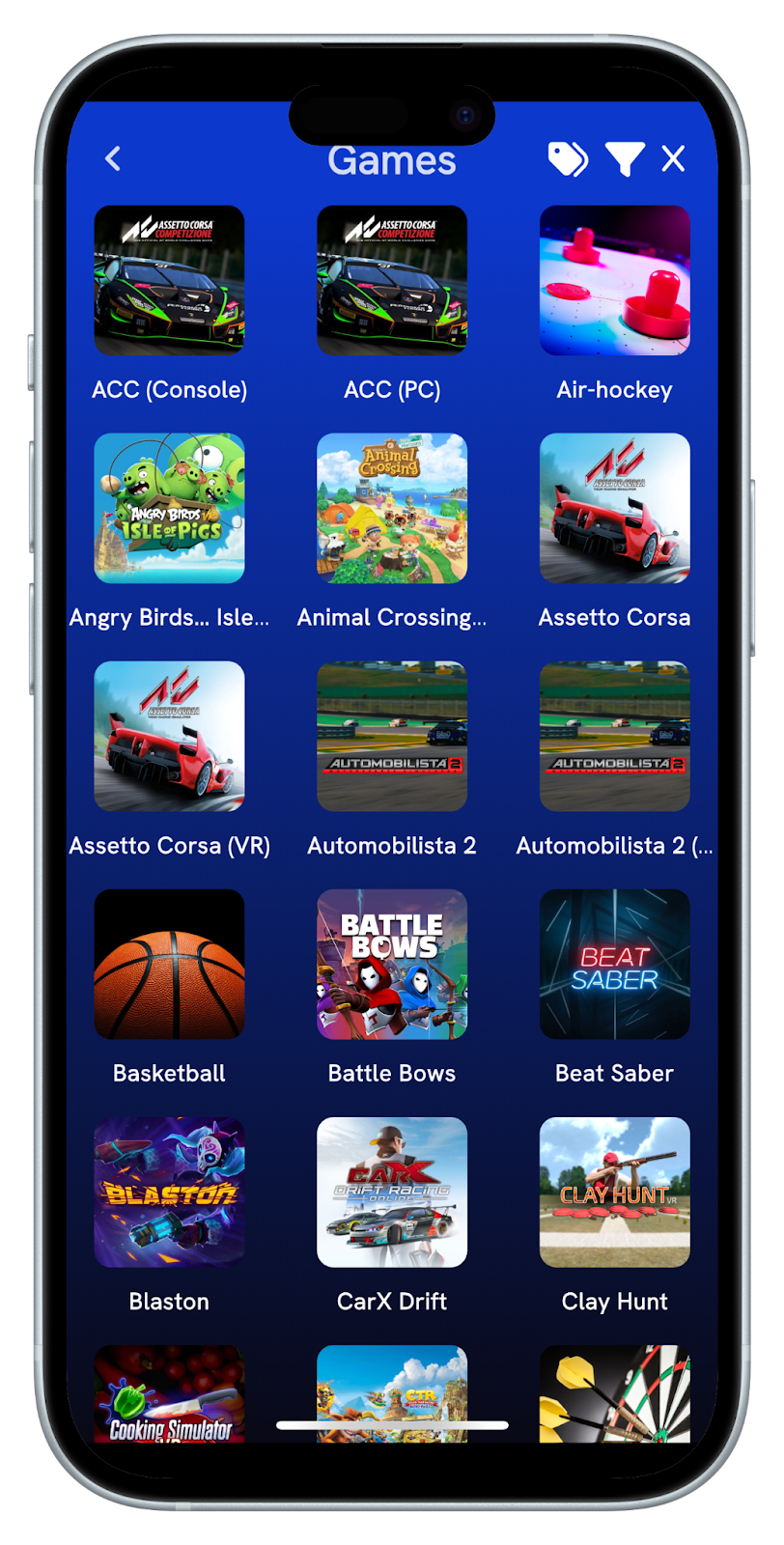Select the ACC (PC) game tile
Image resolution: width=784 pixels, height=1545 pixels.
coord(392,280)
